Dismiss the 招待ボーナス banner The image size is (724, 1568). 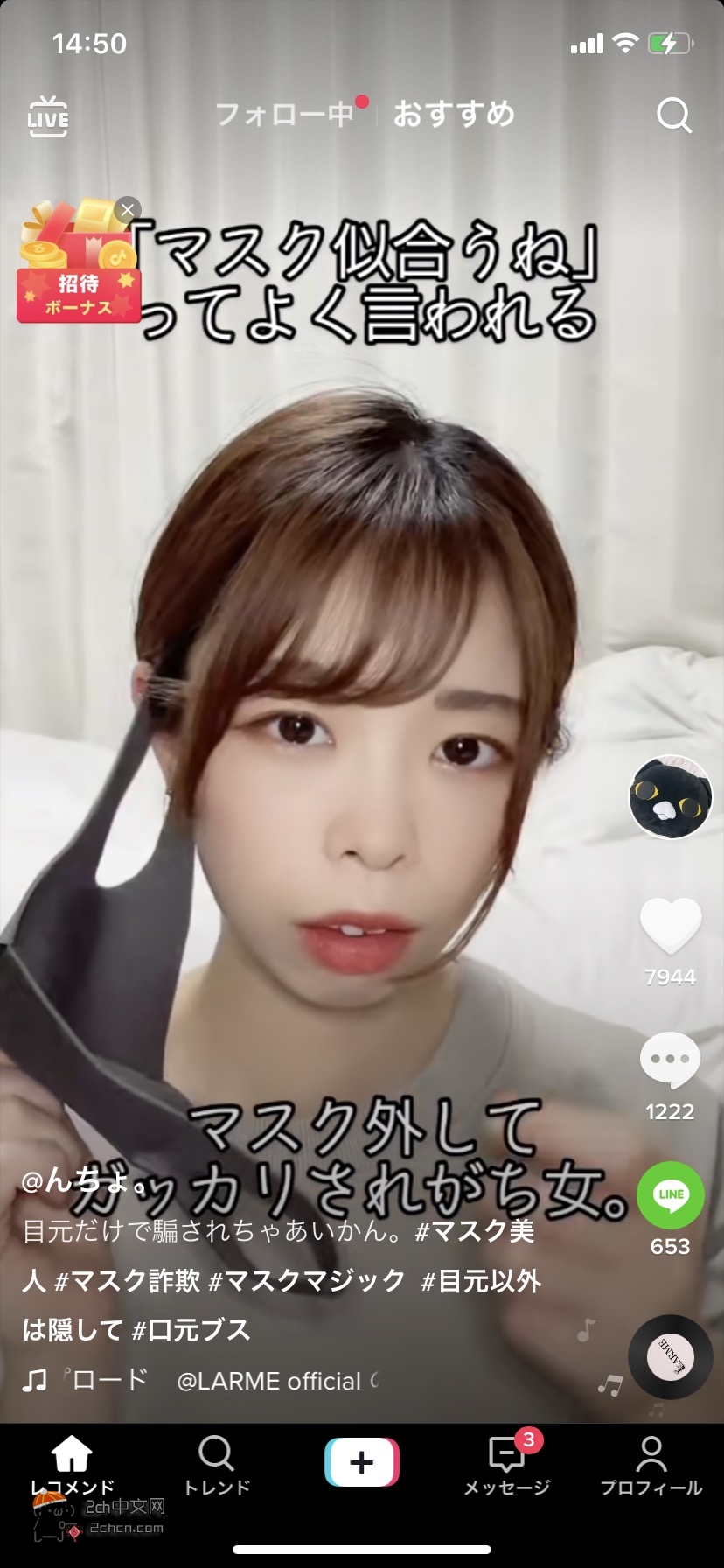pyautogui.click(x=128, y=209)
